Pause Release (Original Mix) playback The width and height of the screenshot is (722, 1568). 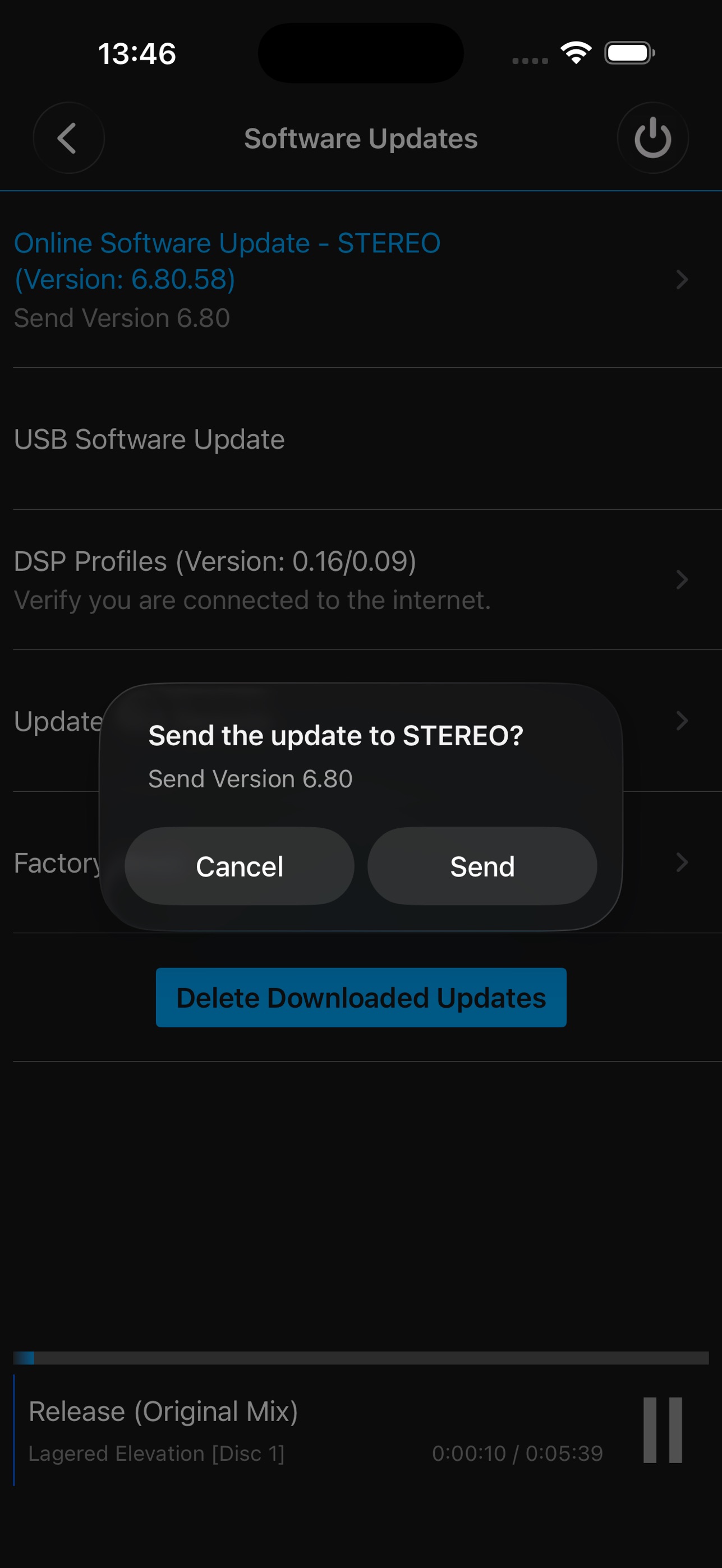pyautogui.click(x=663, y=1430)
